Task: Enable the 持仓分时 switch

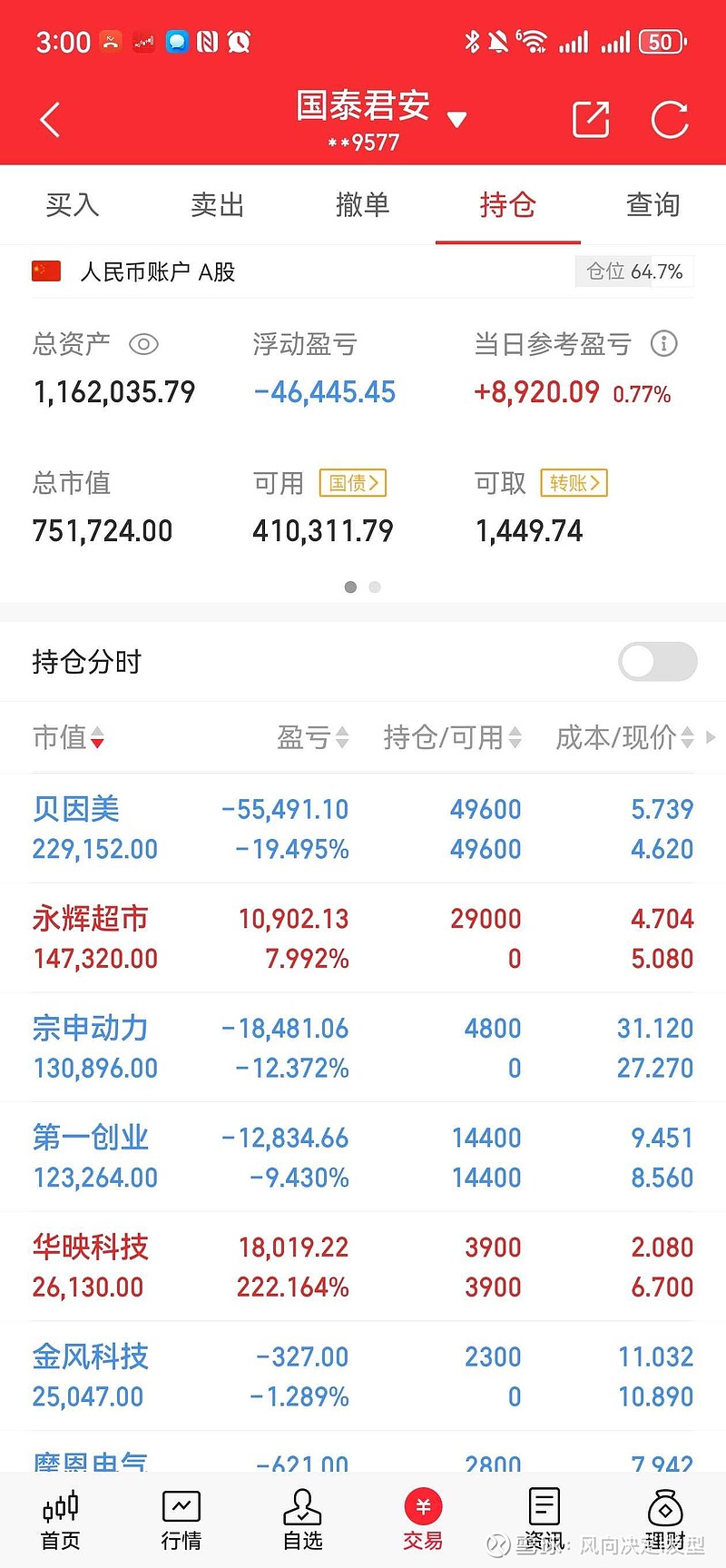Action: tap(657, 662)
